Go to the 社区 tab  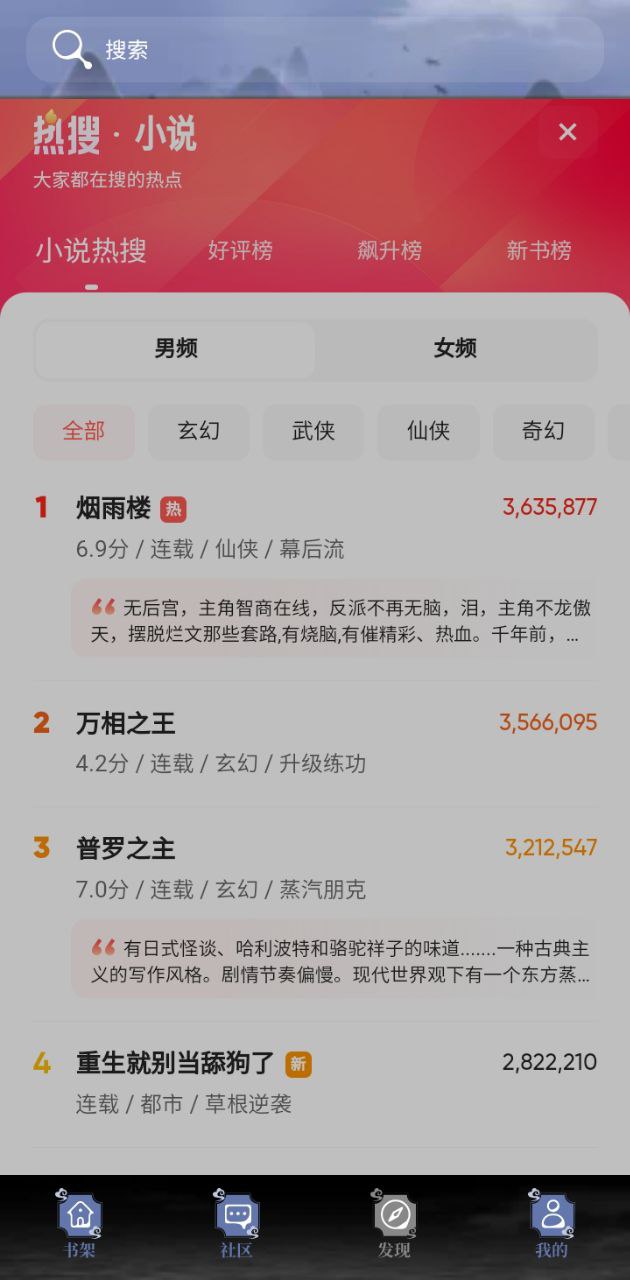coord(237,1224)
